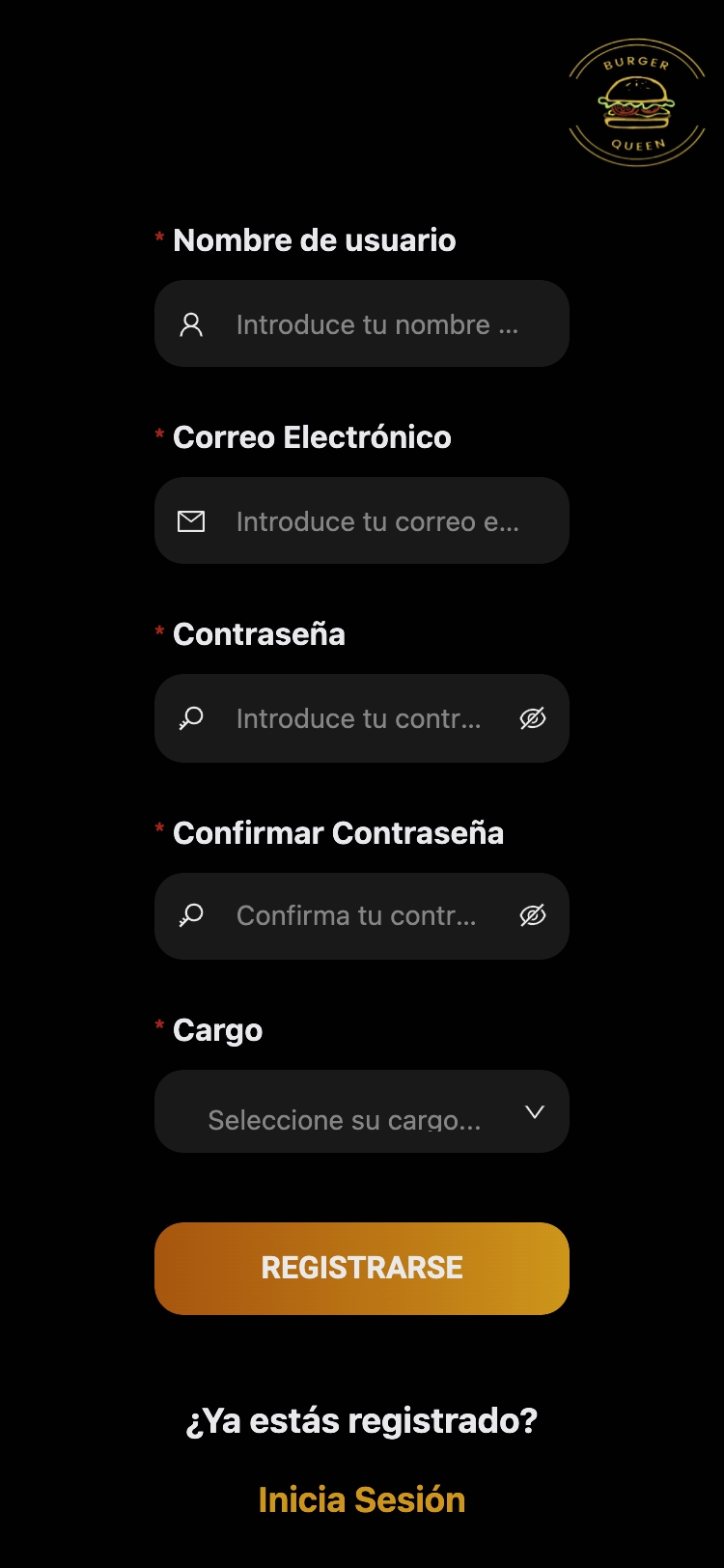Tap the Correo Electrónico input field
Viewport: 724px width, 1568px height.
(376, 521)
